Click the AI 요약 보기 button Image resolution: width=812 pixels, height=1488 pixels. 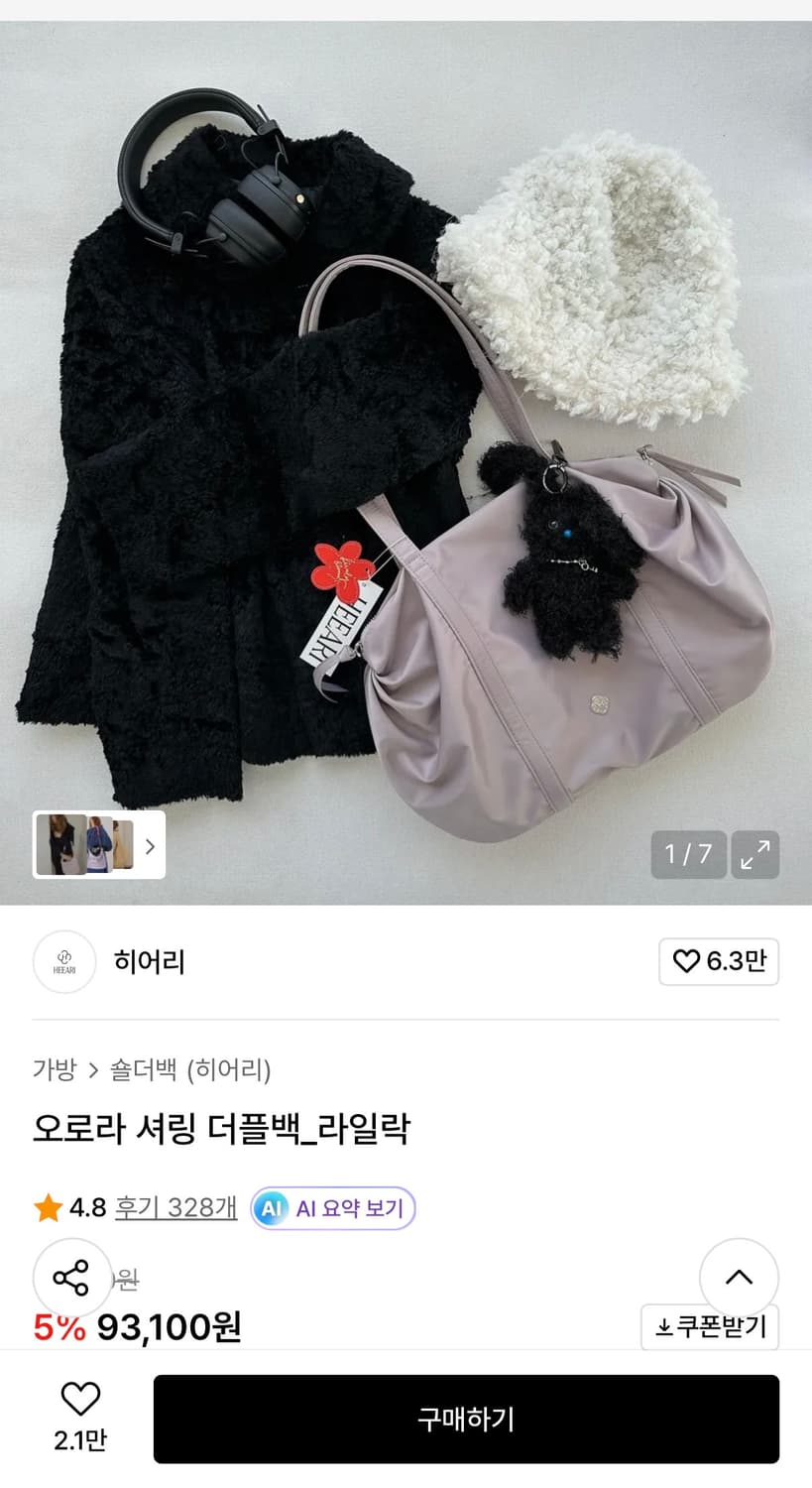click(332, 1208)
